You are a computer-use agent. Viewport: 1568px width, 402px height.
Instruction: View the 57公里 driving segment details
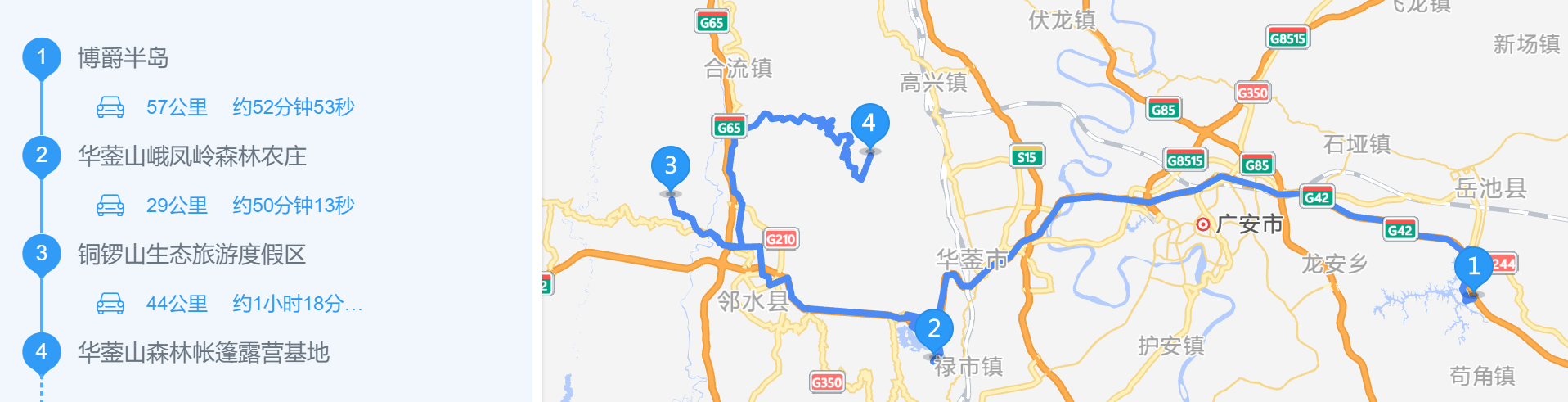click(x=226, y=107)
